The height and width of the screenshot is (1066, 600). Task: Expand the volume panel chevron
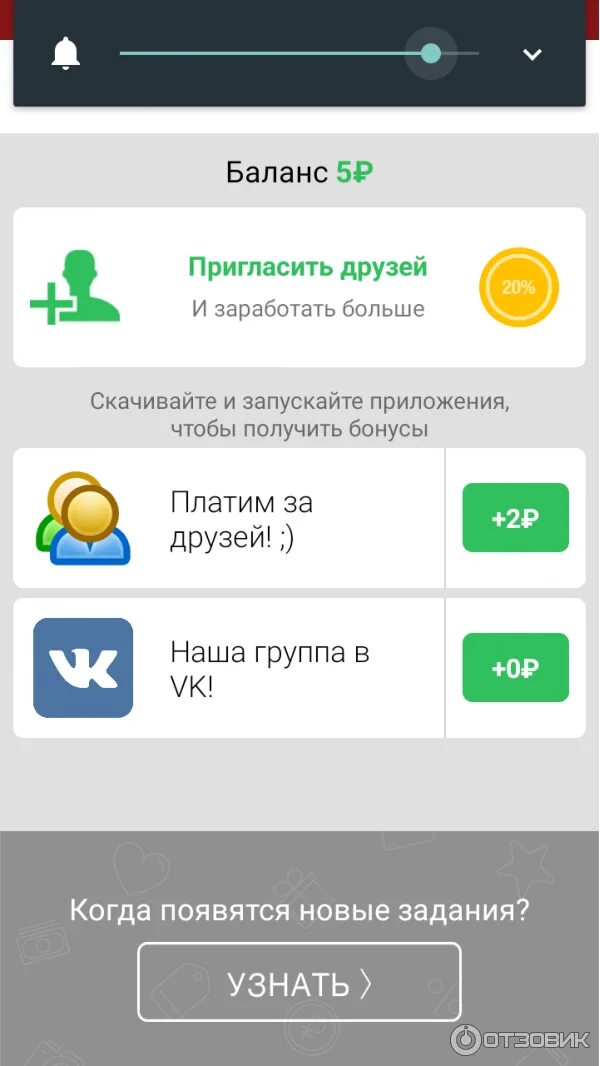(531, 54)
